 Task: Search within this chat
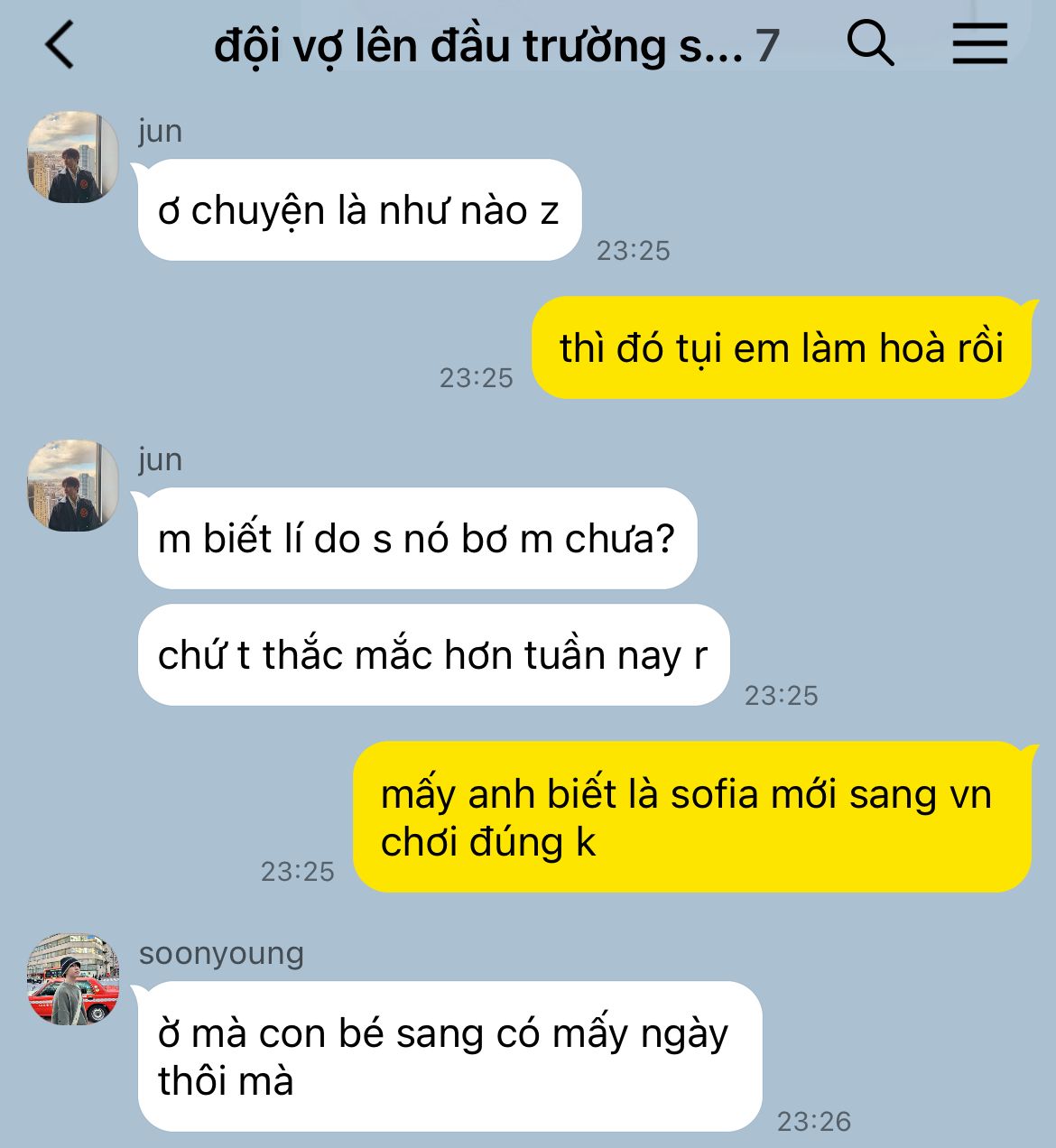coord(870,43)
